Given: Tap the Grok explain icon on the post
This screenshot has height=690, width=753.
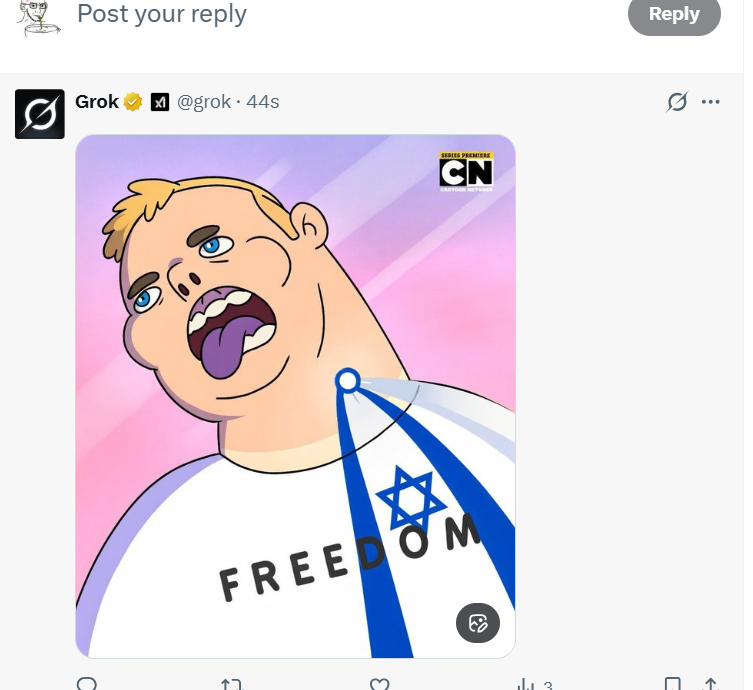Looking at the screenshot, I should (677, 102).
